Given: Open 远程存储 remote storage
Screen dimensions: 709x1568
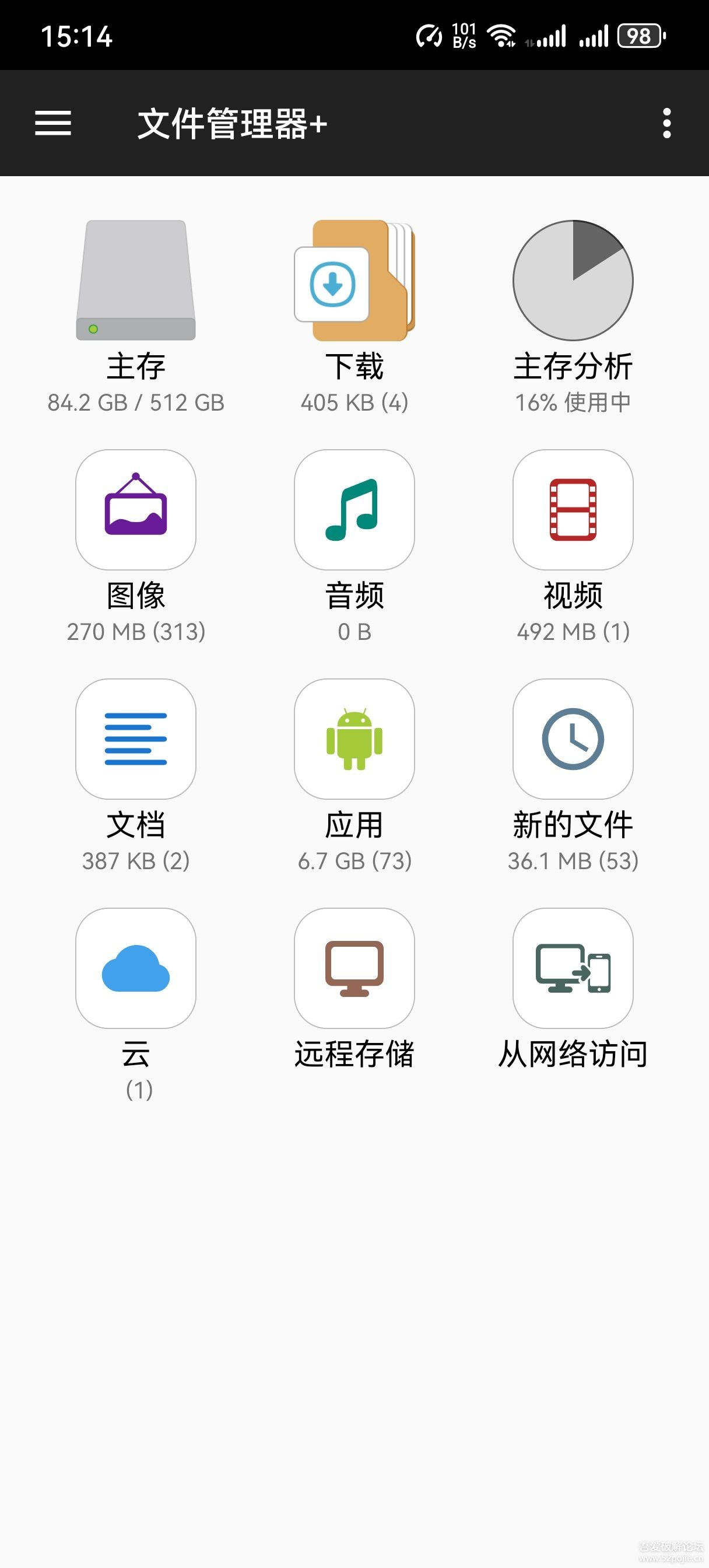Looking at the screenshot, I should [354, 968].
